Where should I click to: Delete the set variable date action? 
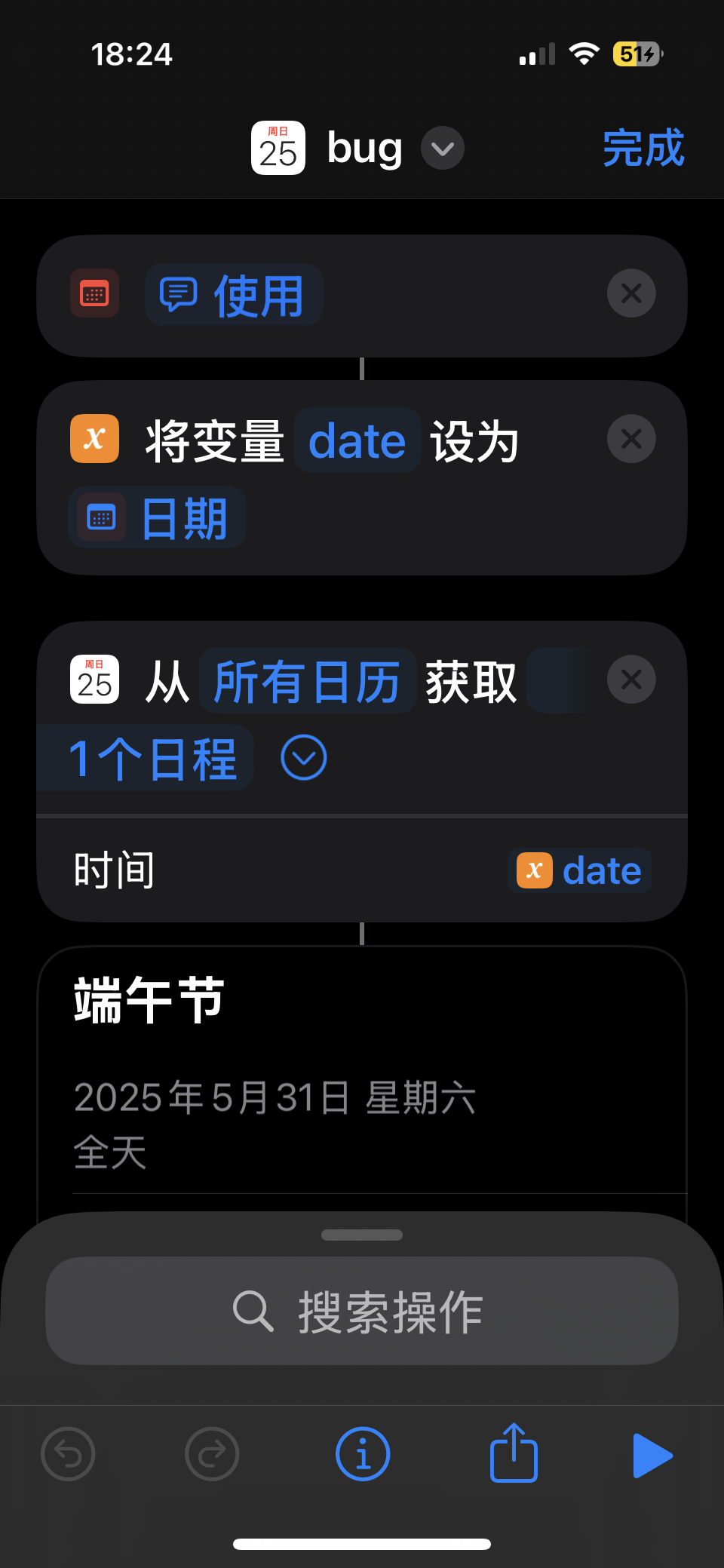coord(631,439)
